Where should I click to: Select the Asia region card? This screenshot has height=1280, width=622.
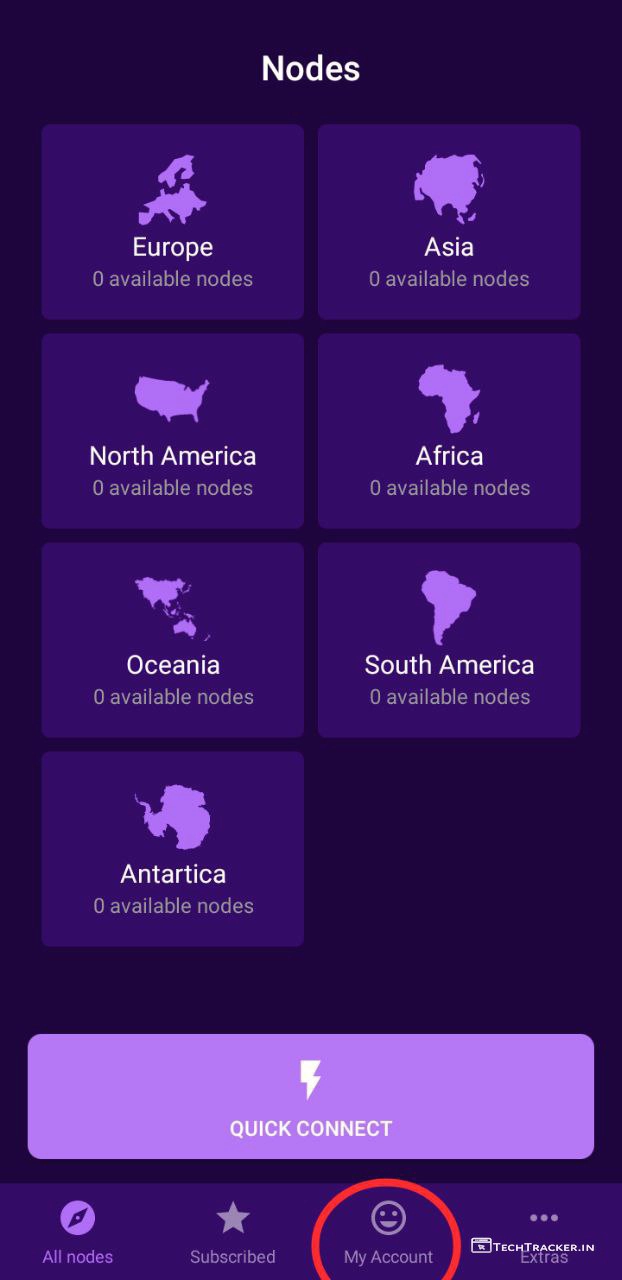tap(449, 222)
